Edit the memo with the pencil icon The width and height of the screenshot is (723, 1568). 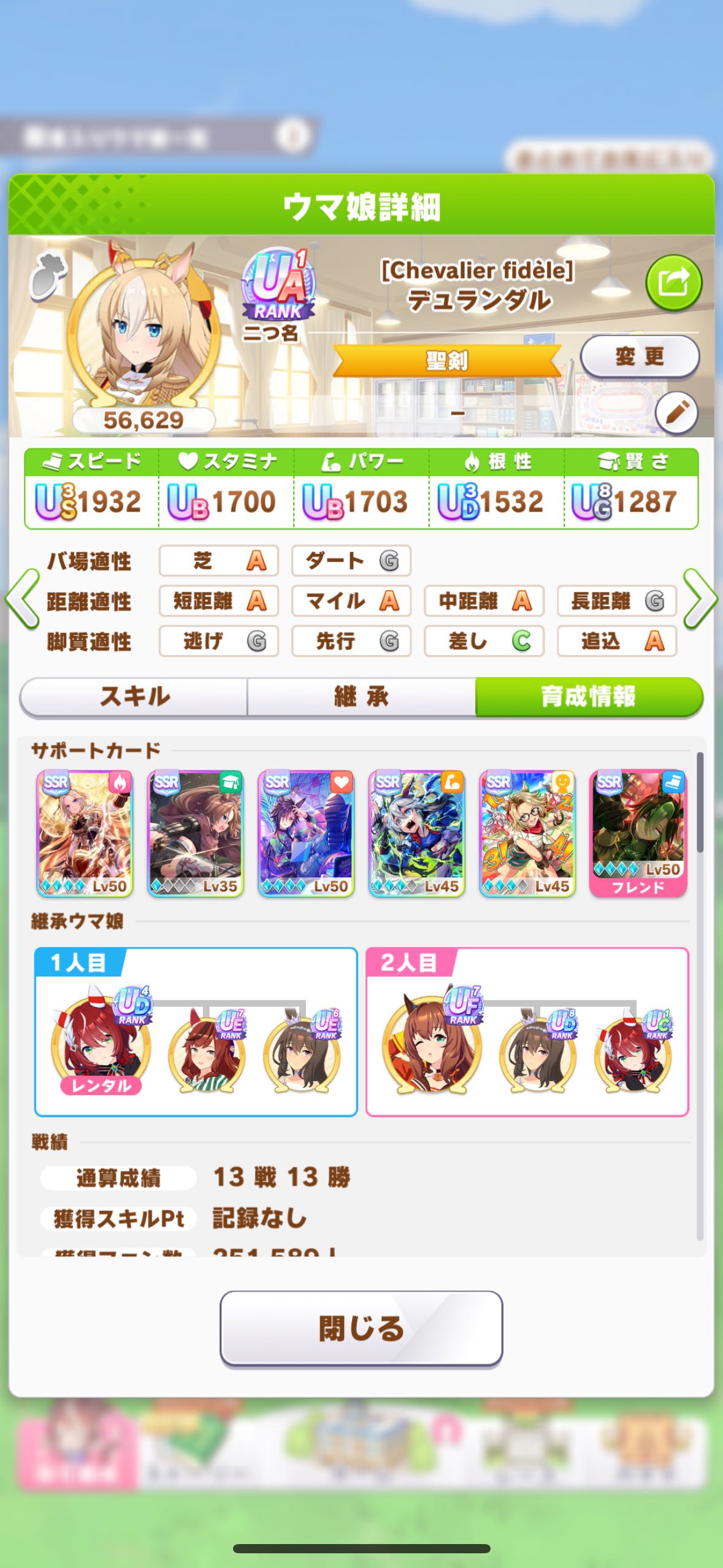tap(676, 412)
